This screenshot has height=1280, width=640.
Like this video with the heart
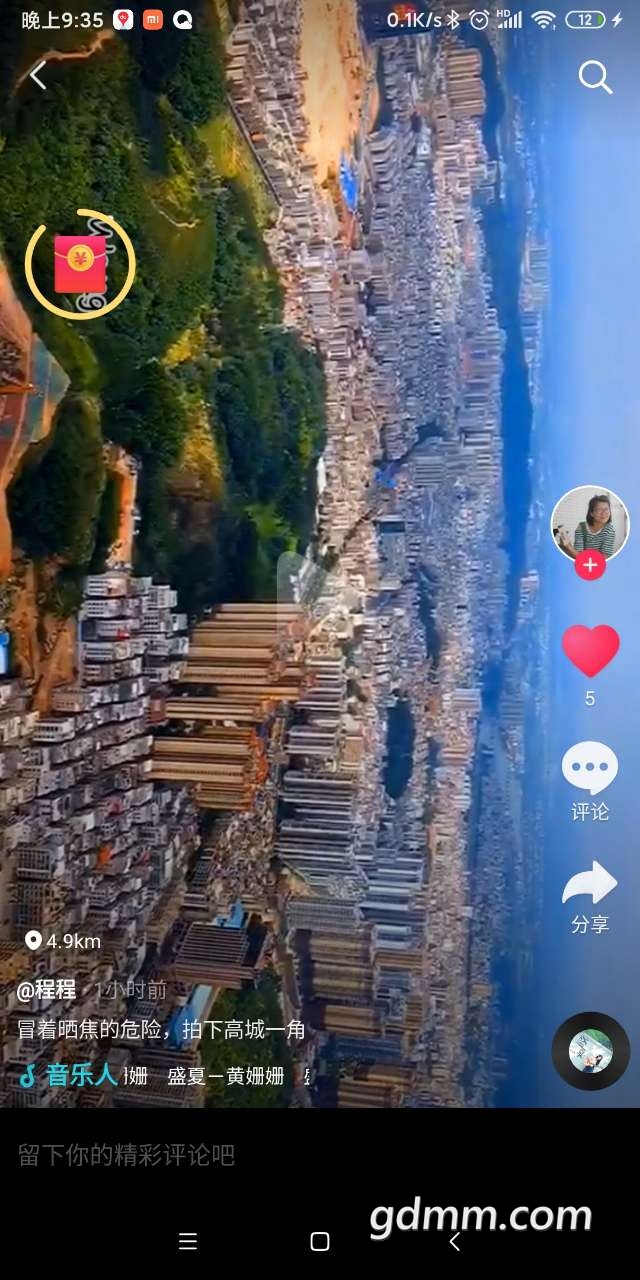click(590, 651)
